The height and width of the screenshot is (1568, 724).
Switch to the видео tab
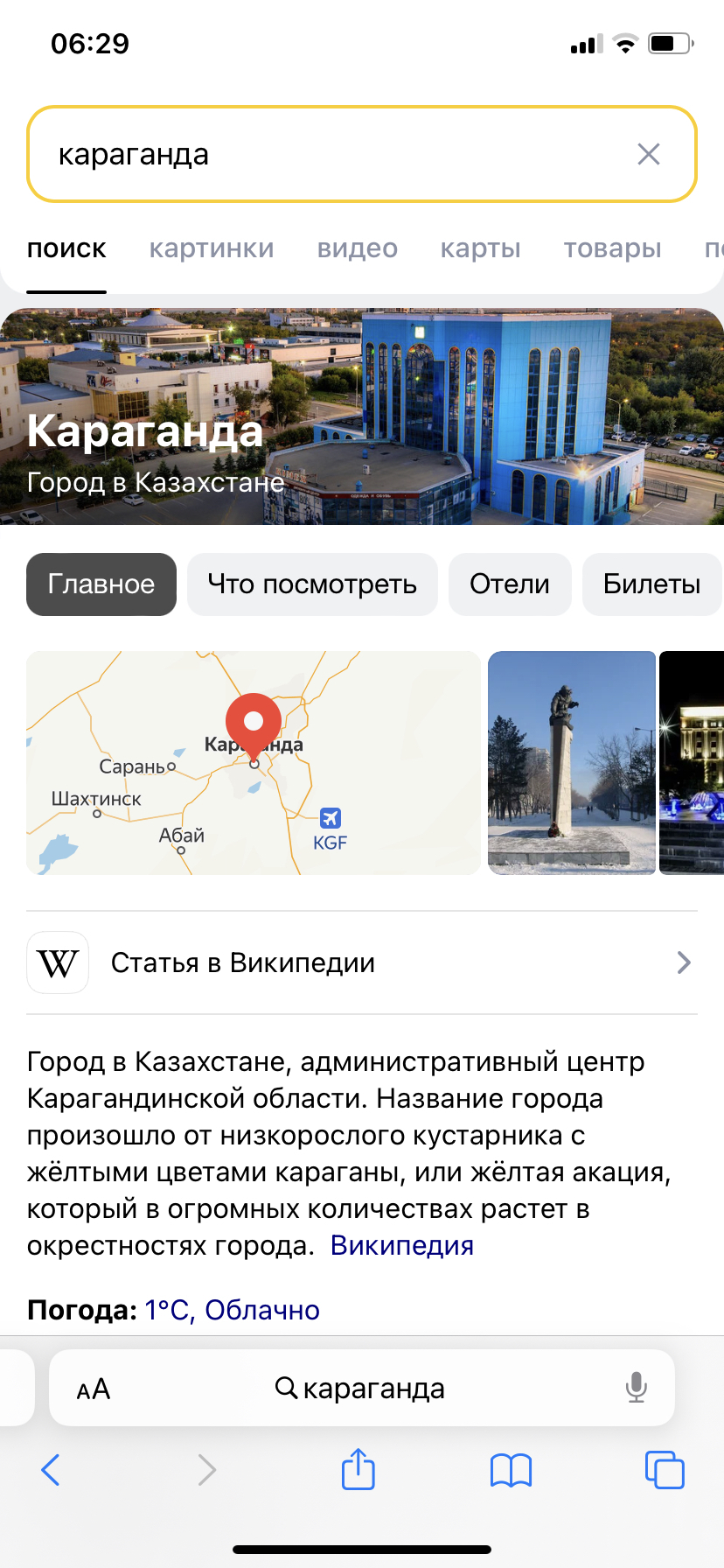[x=357, y=248]
